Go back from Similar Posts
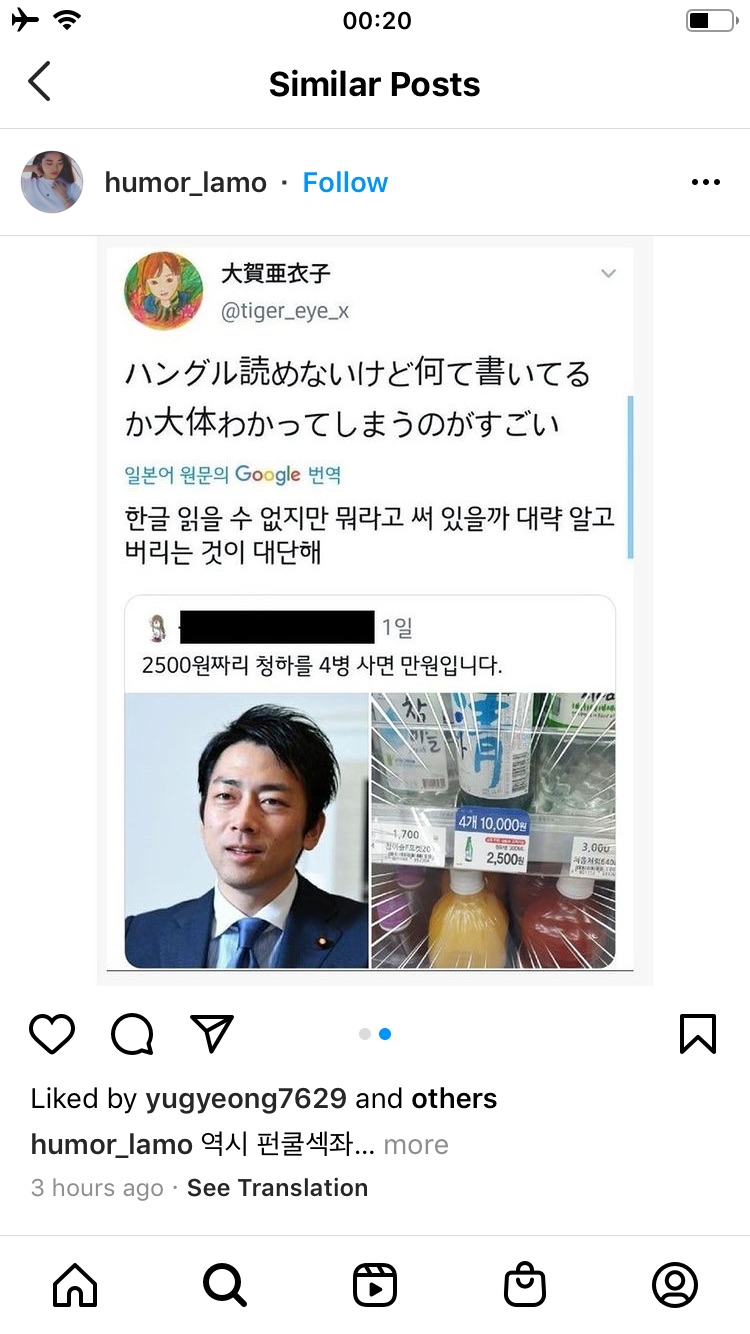The width and height of the screenshot is (750, 1334). pyautogui.click(x=39, y=82)
